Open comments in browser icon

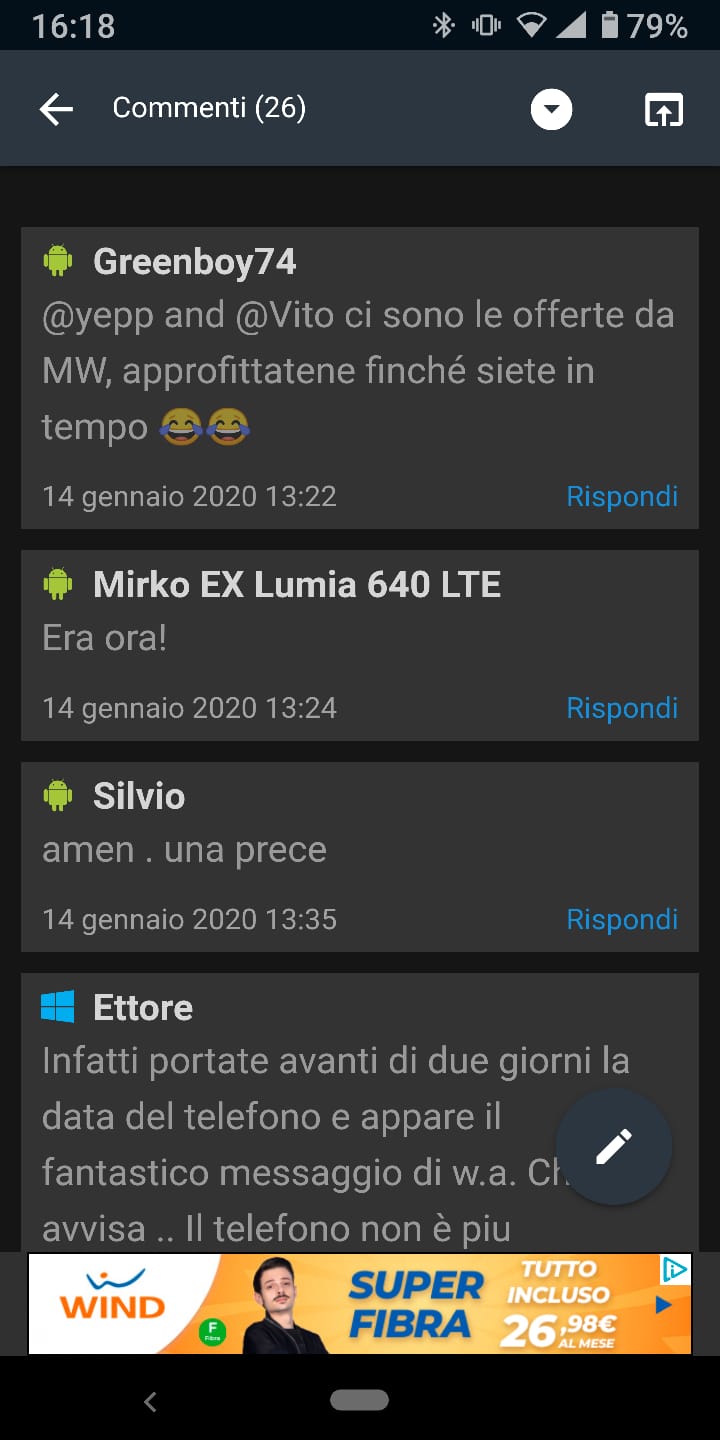663,109
